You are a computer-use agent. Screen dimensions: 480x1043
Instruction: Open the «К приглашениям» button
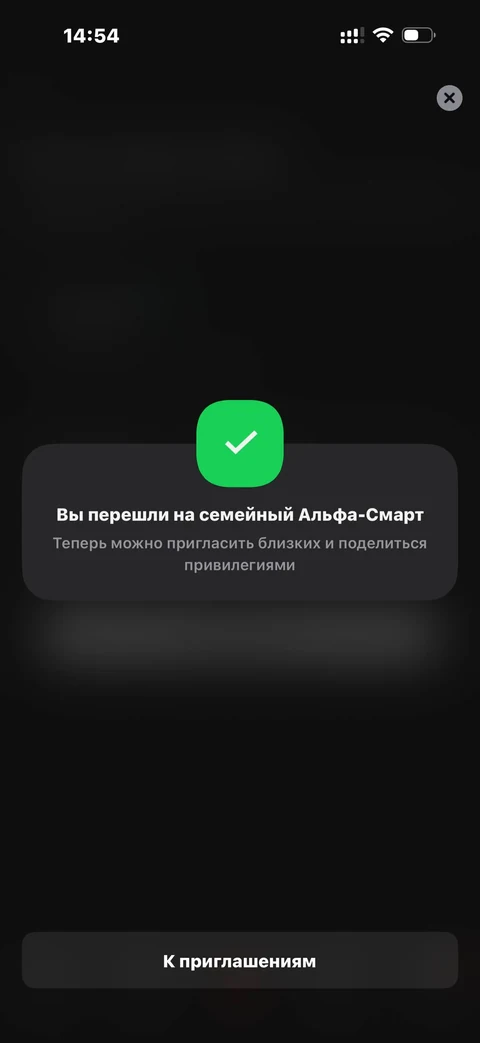[x=240, y=961]
